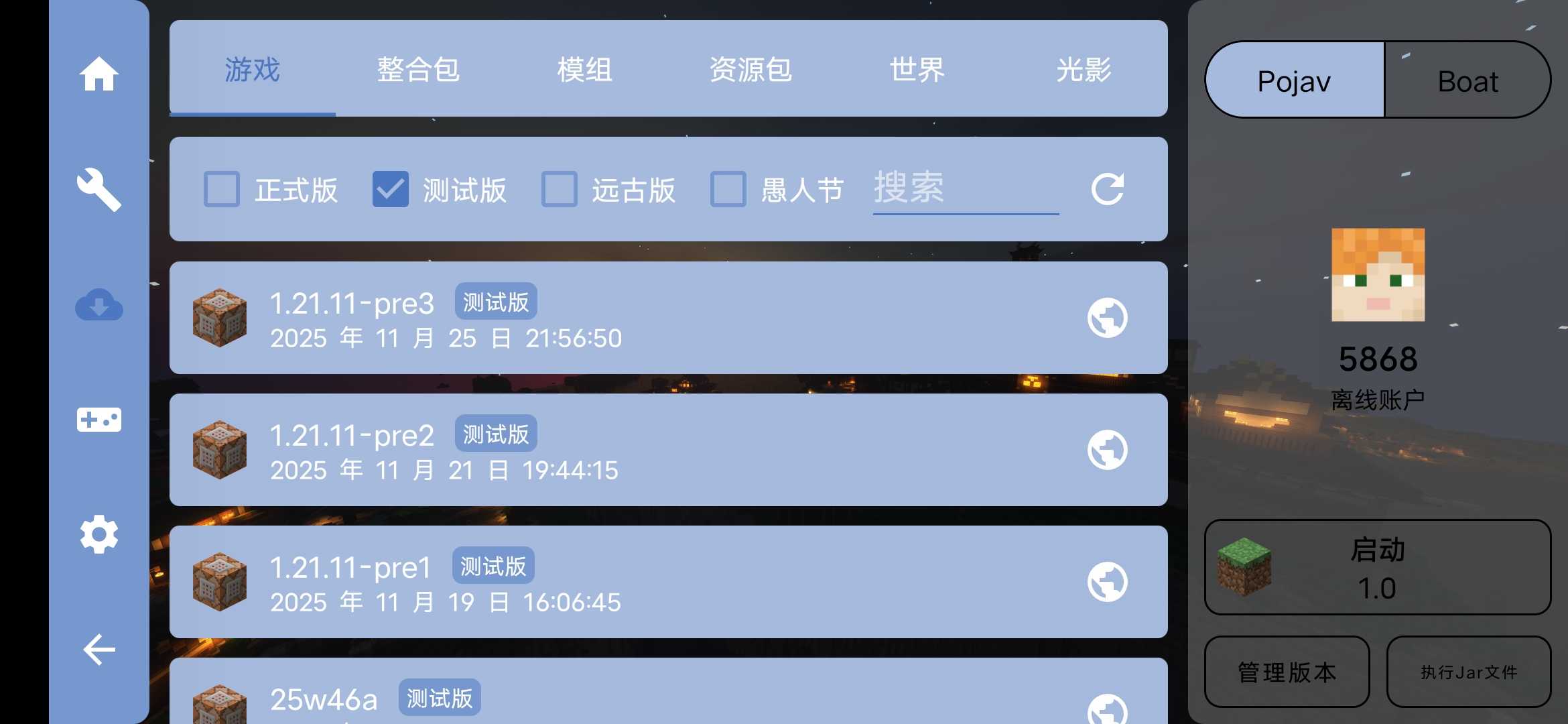Switch to the 资源包 tab
Screen dimensions: 1568x724
750,70
